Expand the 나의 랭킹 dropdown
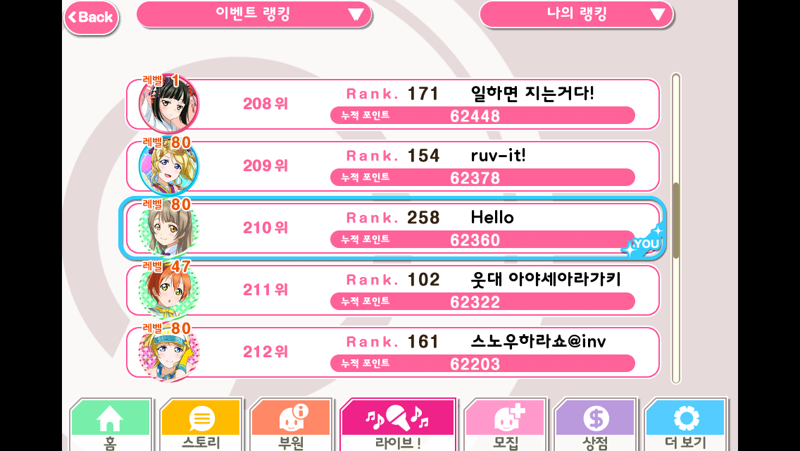Screen dimensions: 800x451 (x=576, y=14)
